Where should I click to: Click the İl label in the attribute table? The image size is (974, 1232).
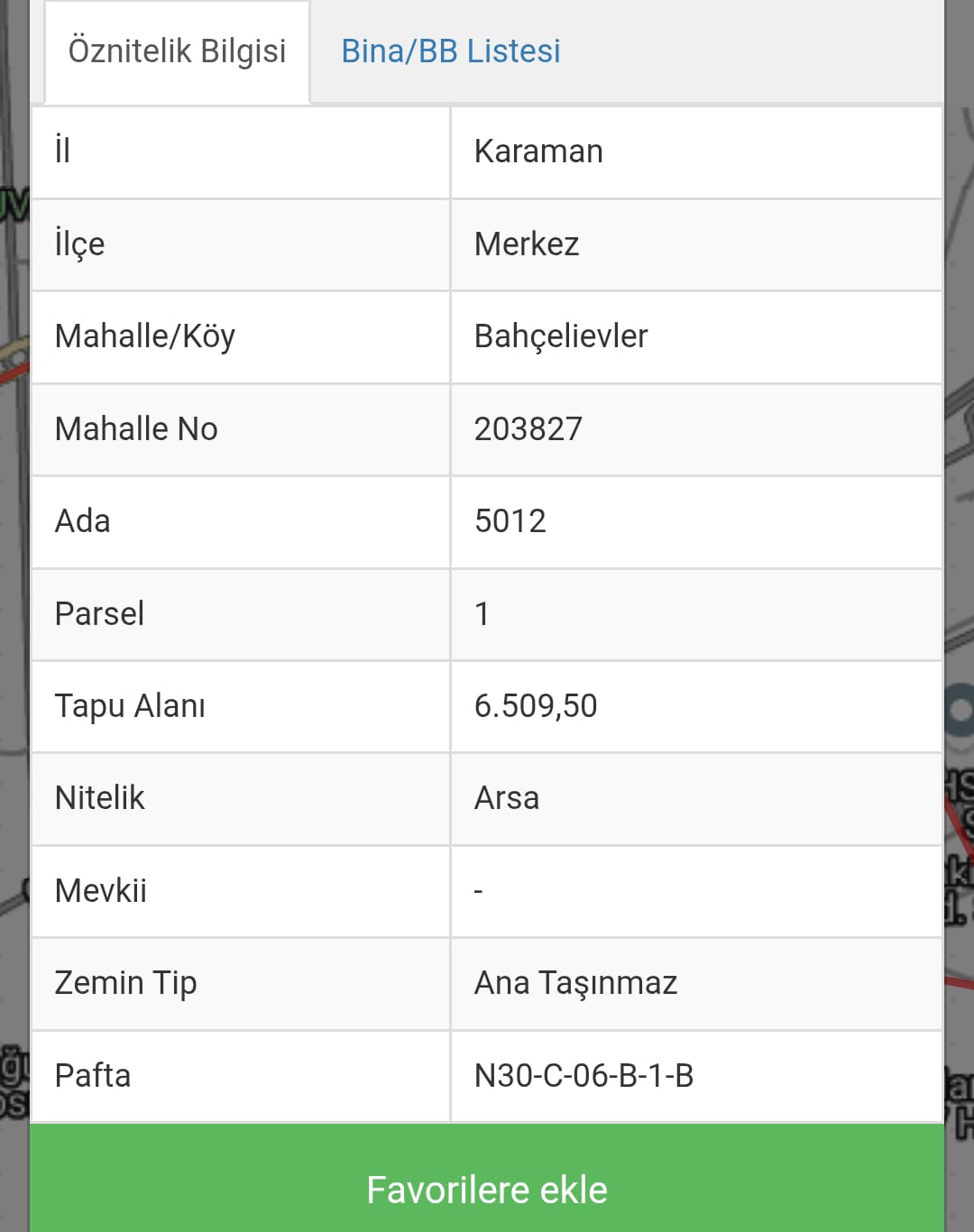click(62, 151)
